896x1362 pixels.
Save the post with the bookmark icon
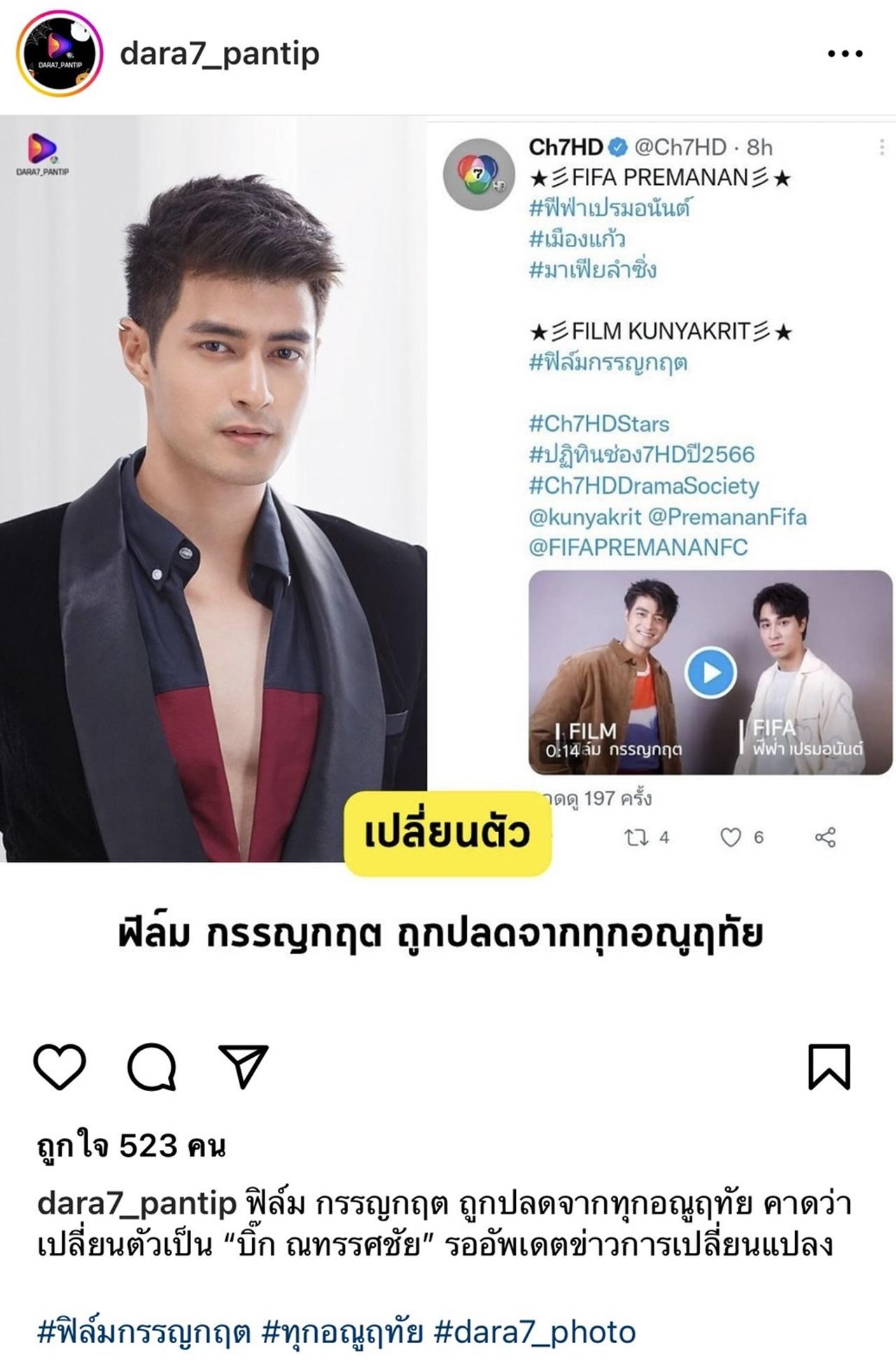point(829,1067)
